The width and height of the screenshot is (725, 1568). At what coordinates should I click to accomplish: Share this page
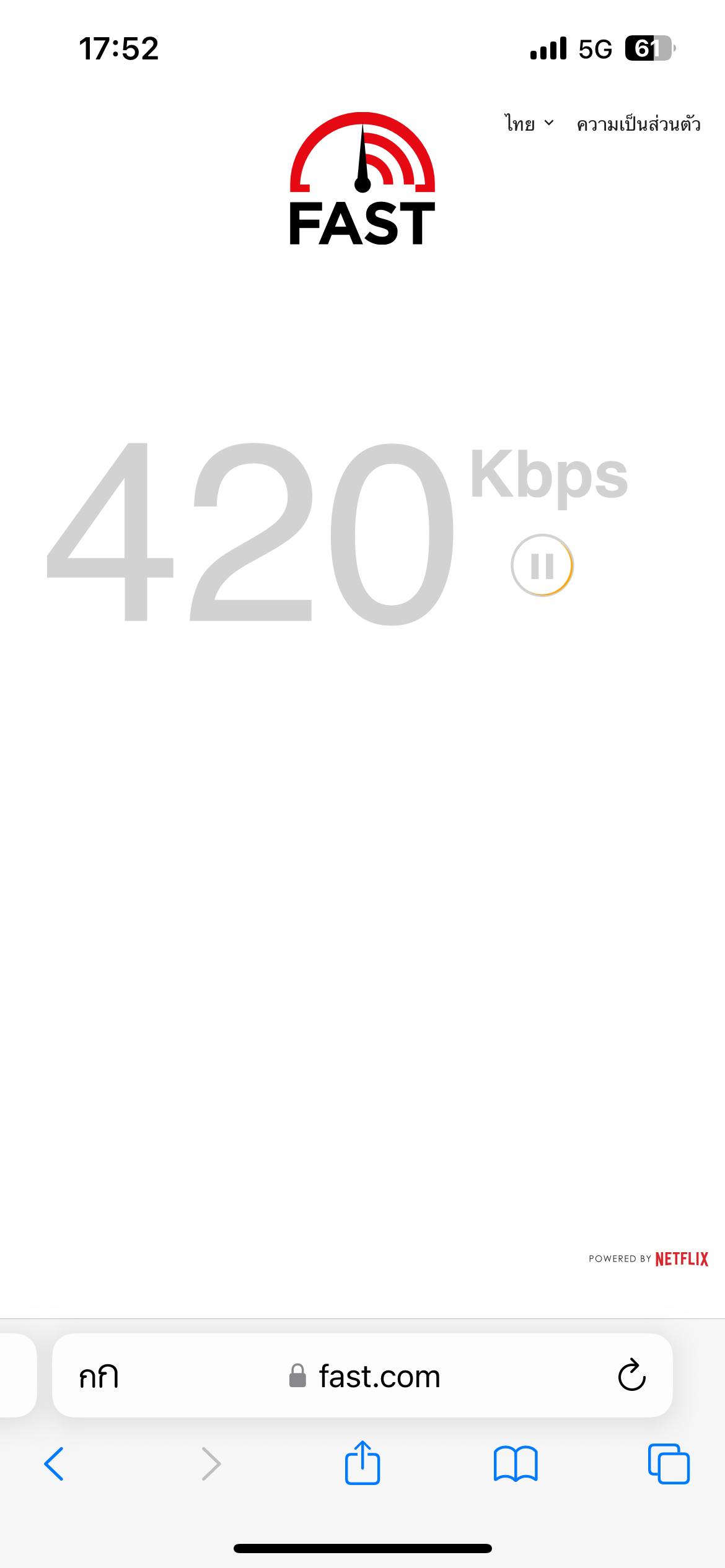click(362, 1463)
